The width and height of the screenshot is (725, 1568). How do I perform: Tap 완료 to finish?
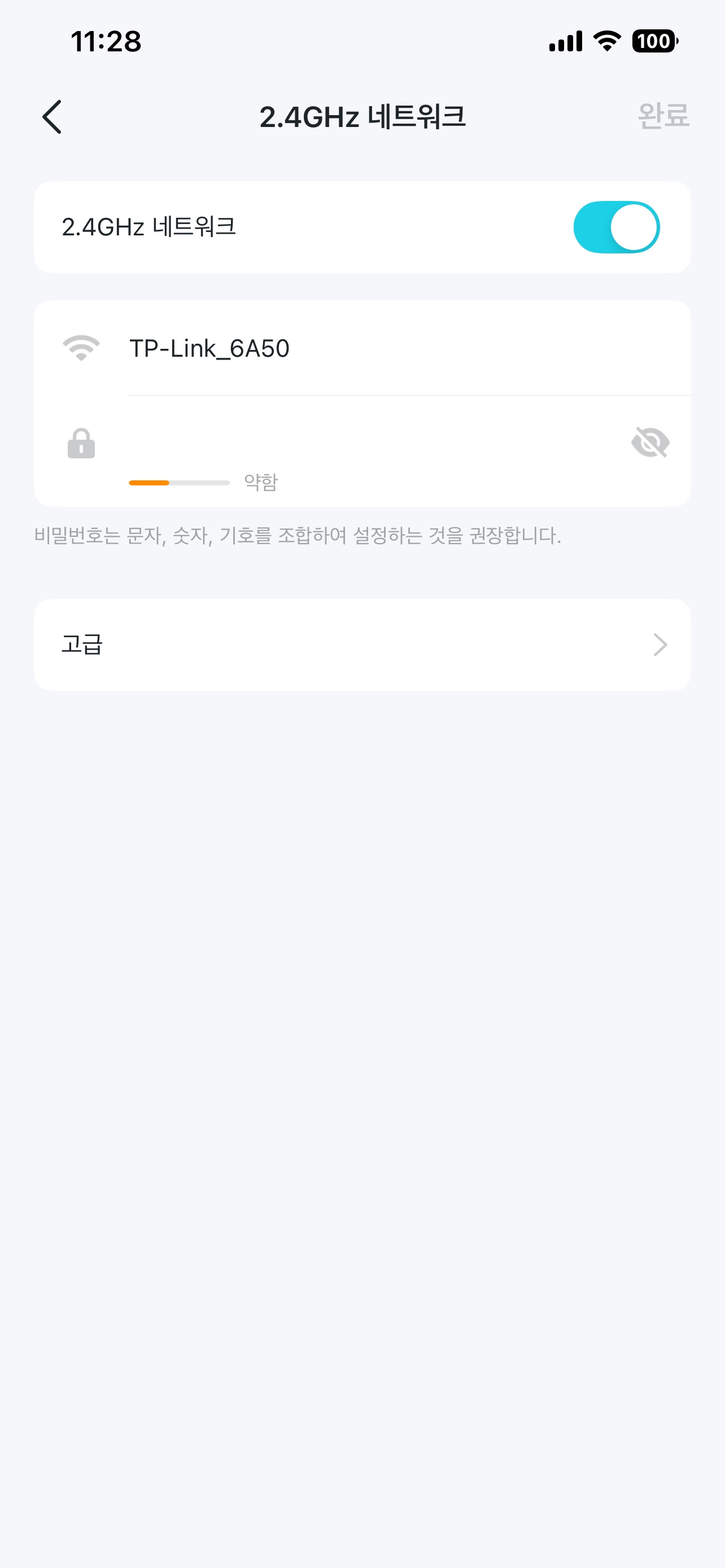click(663, 116)
